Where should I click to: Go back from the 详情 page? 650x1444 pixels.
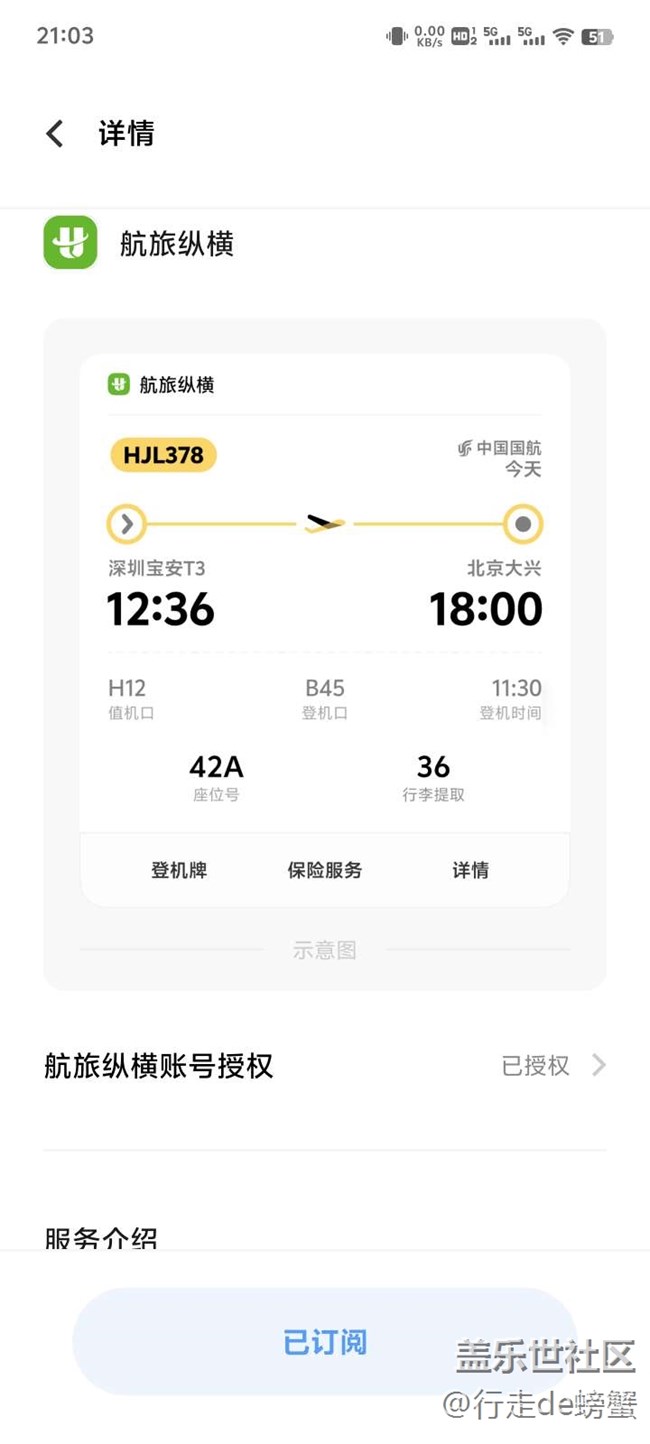[55, 134]
